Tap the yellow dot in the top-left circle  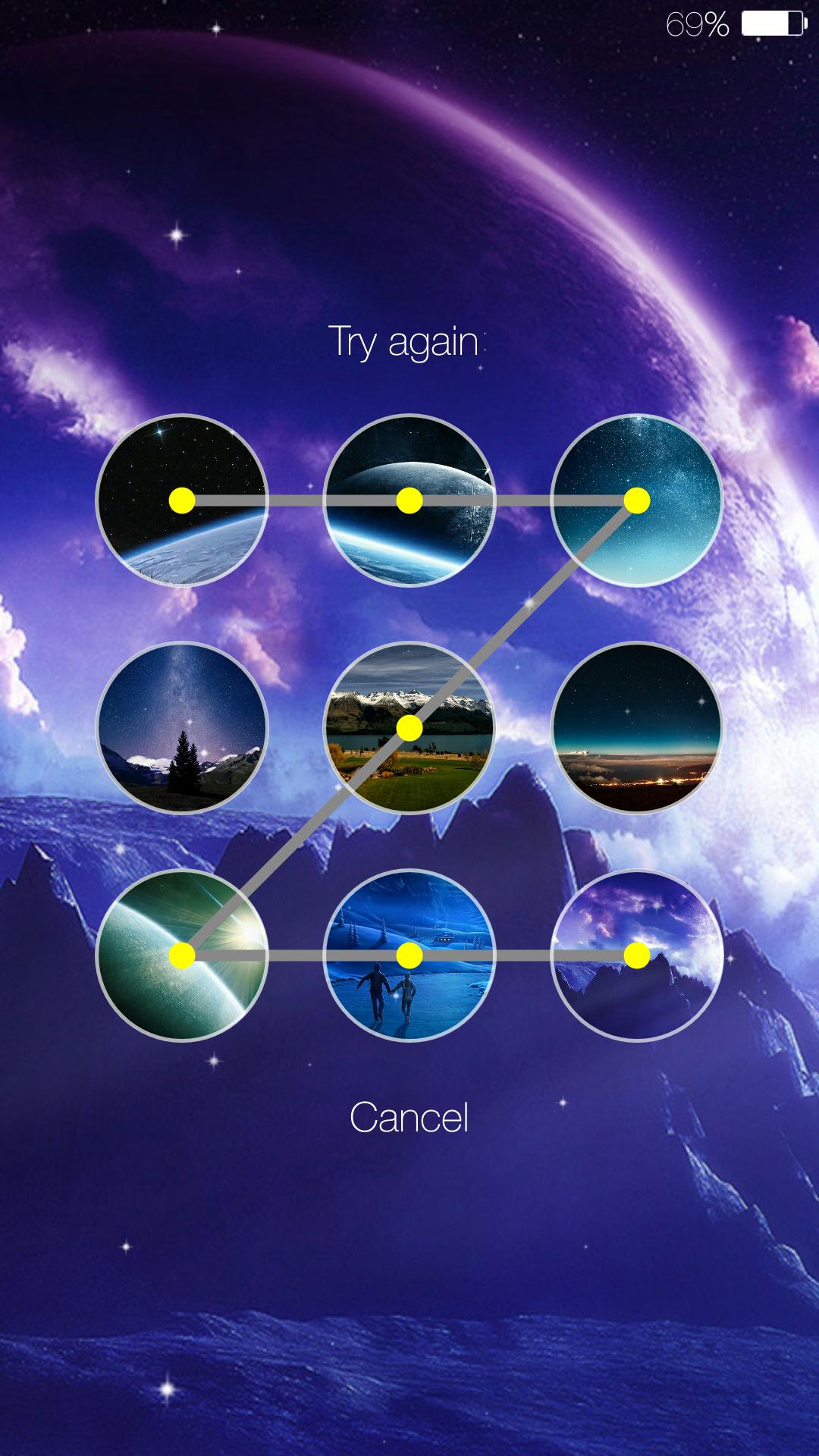[184, 500]
